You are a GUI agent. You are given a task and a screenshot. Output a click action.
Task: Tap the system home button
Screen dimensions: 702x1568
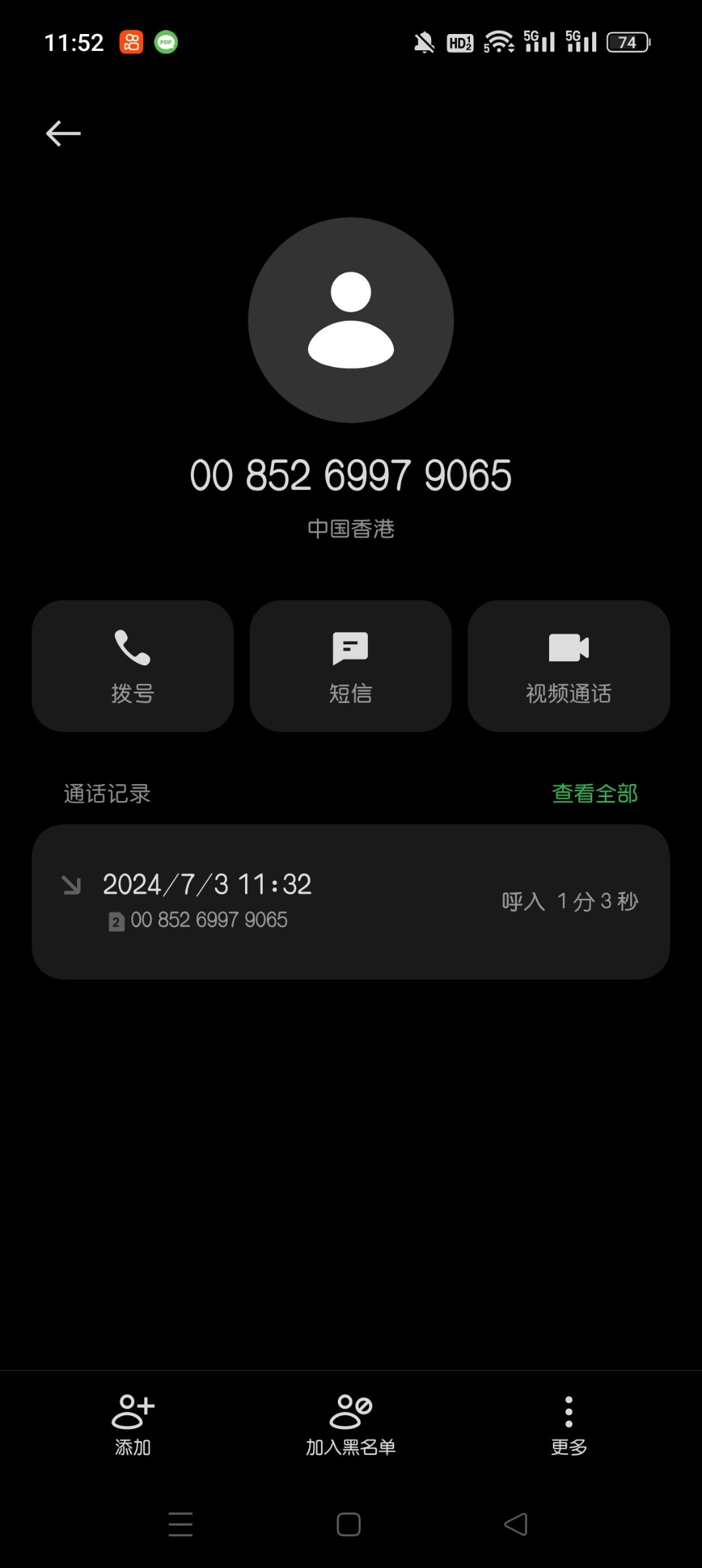[348, 1524]
